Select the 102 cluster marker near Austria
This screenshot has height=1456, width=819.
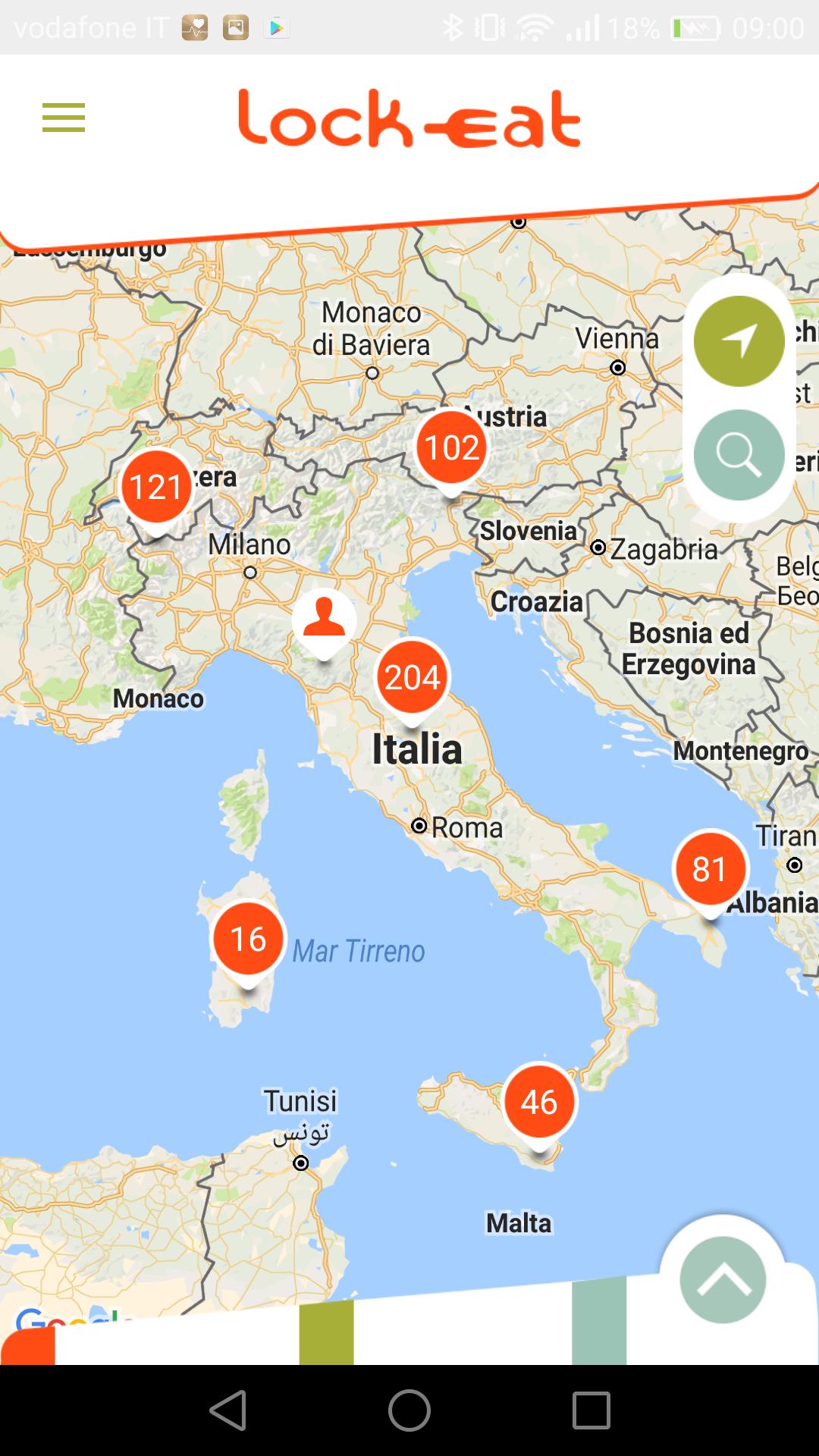click(451, 447)
